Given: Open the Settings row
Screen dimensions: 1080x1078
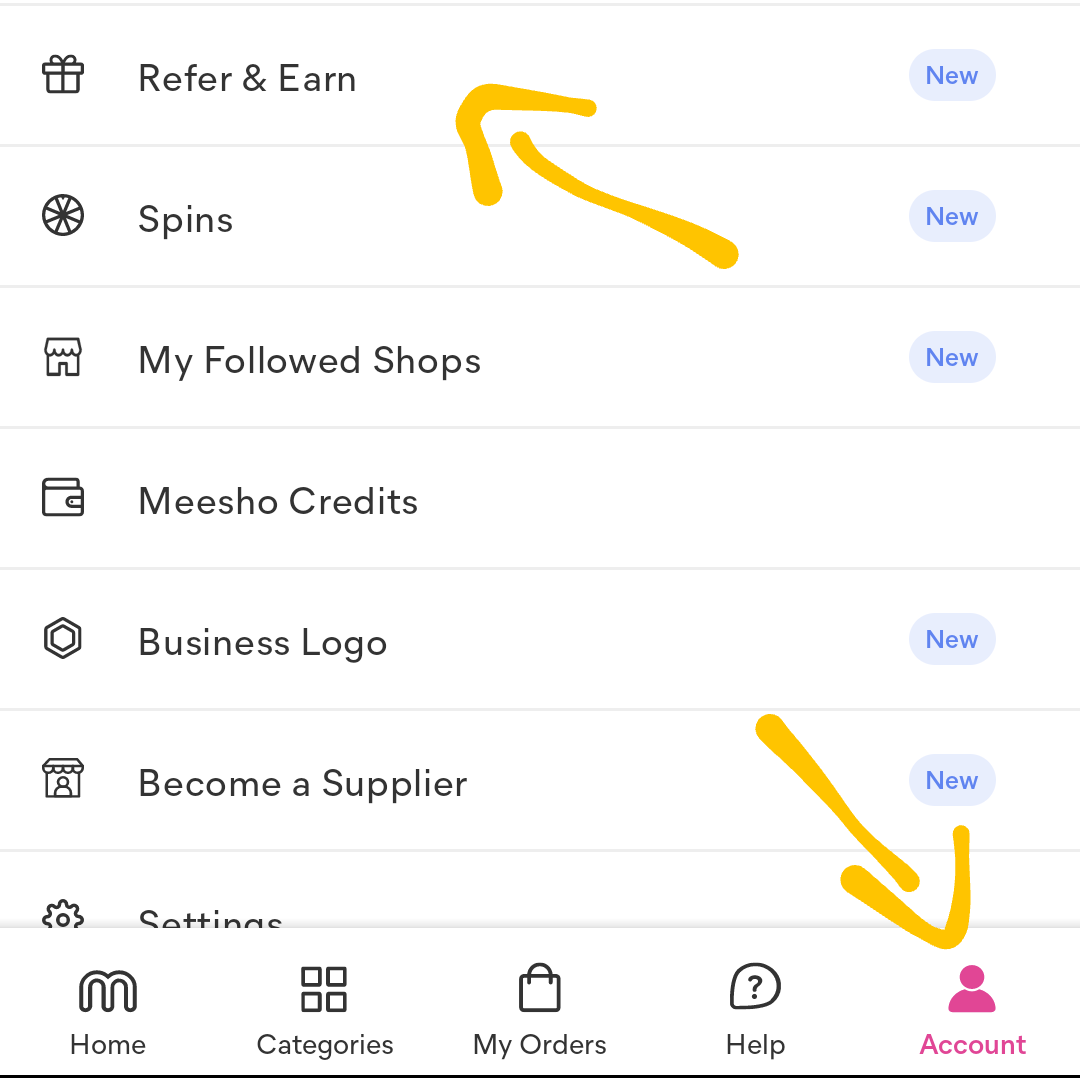Looking at the screenshot, I should point(210,917).
